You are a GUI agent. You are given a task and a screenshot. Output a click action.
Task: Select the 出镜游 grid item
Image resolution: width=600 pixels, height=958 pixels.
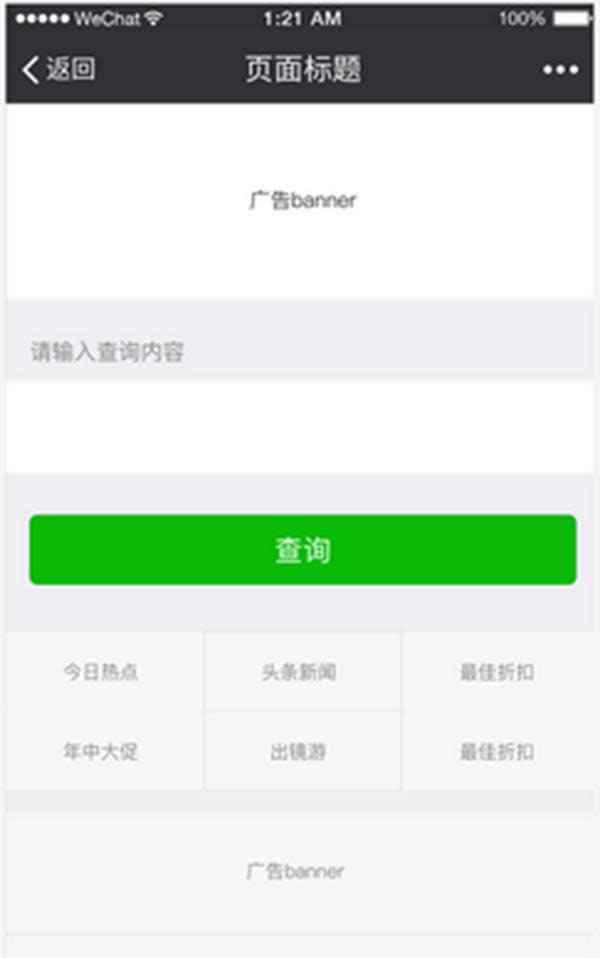coord(302,751)
